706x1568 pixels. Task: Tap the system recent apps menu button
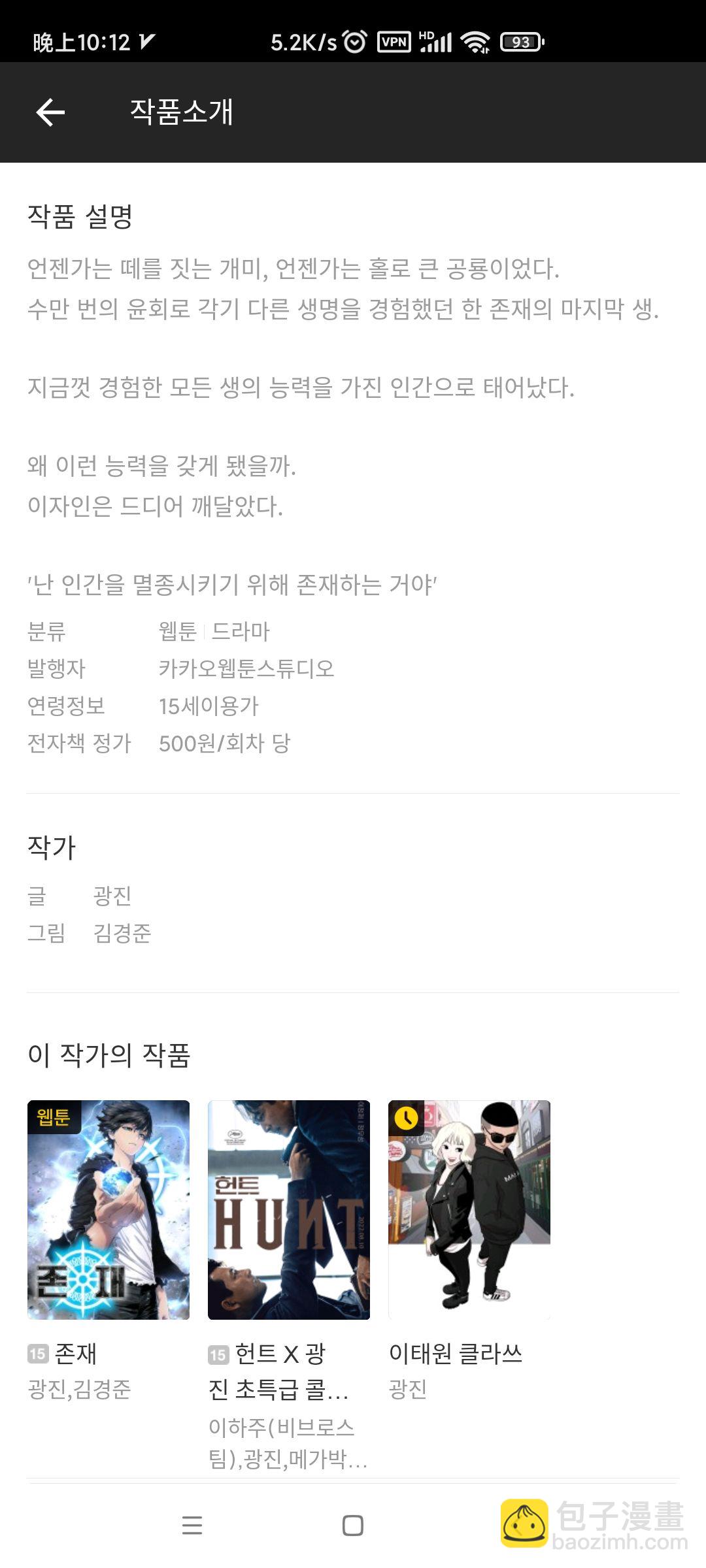(192, 1525)
